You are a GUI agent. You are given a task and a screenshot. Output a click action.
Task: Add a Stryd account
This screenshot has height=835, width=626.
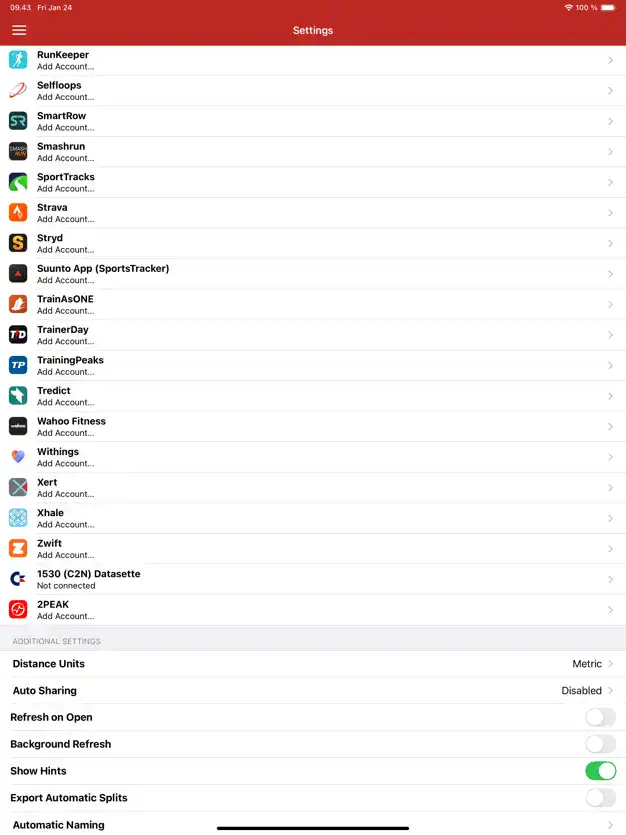tap(313, 243)
